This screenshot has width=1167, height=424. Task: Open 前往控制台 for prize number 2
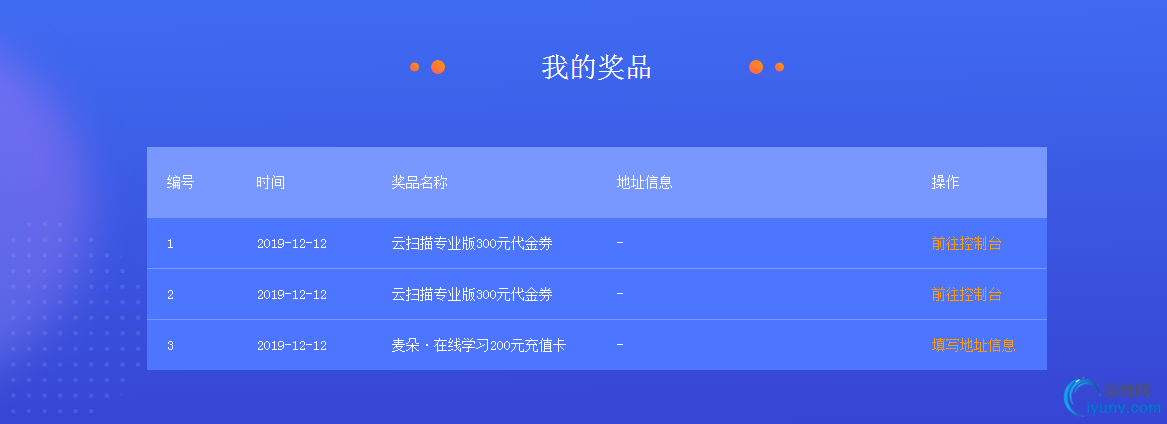click(966, 295)
